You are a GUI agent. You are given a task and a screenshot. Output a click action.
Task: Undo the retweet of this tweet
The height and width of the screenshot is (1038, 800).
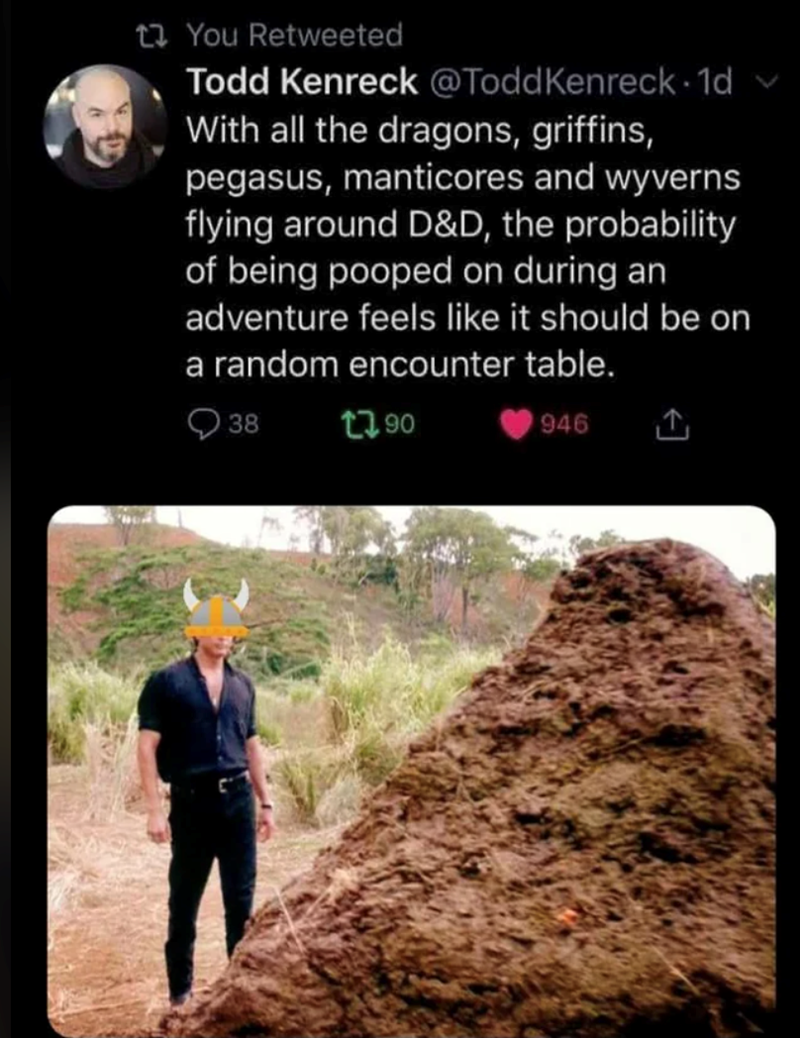354,424
